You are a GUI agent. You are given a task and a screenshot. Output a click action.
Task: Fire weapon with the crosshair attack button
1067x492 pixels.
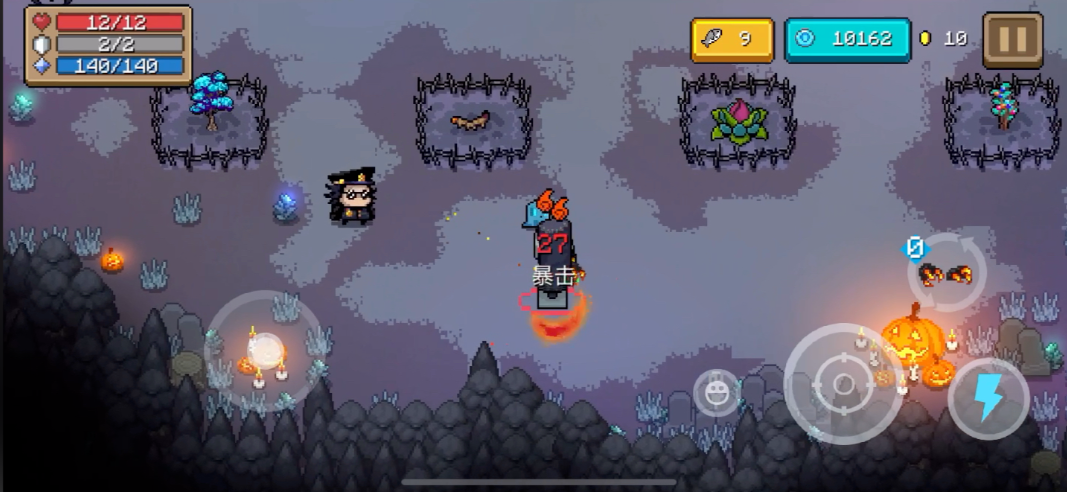843,383
